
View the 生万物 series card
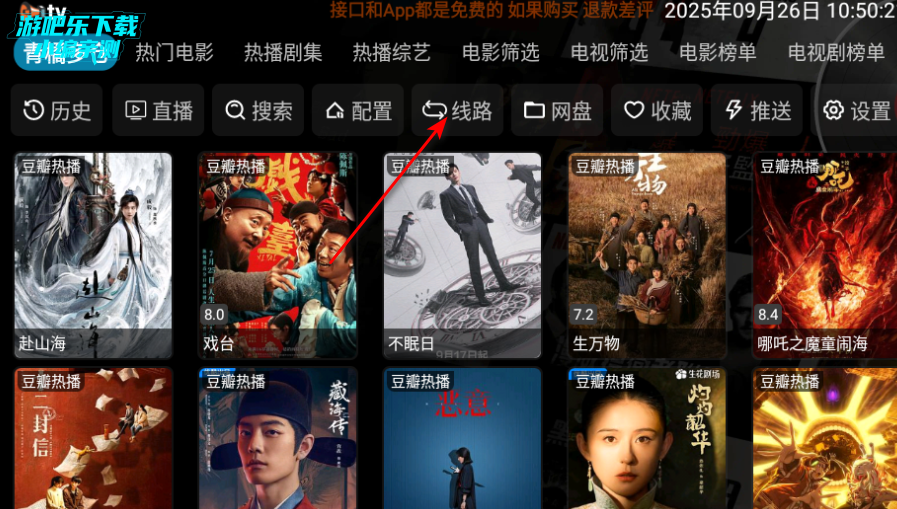(x=648, y=255)
